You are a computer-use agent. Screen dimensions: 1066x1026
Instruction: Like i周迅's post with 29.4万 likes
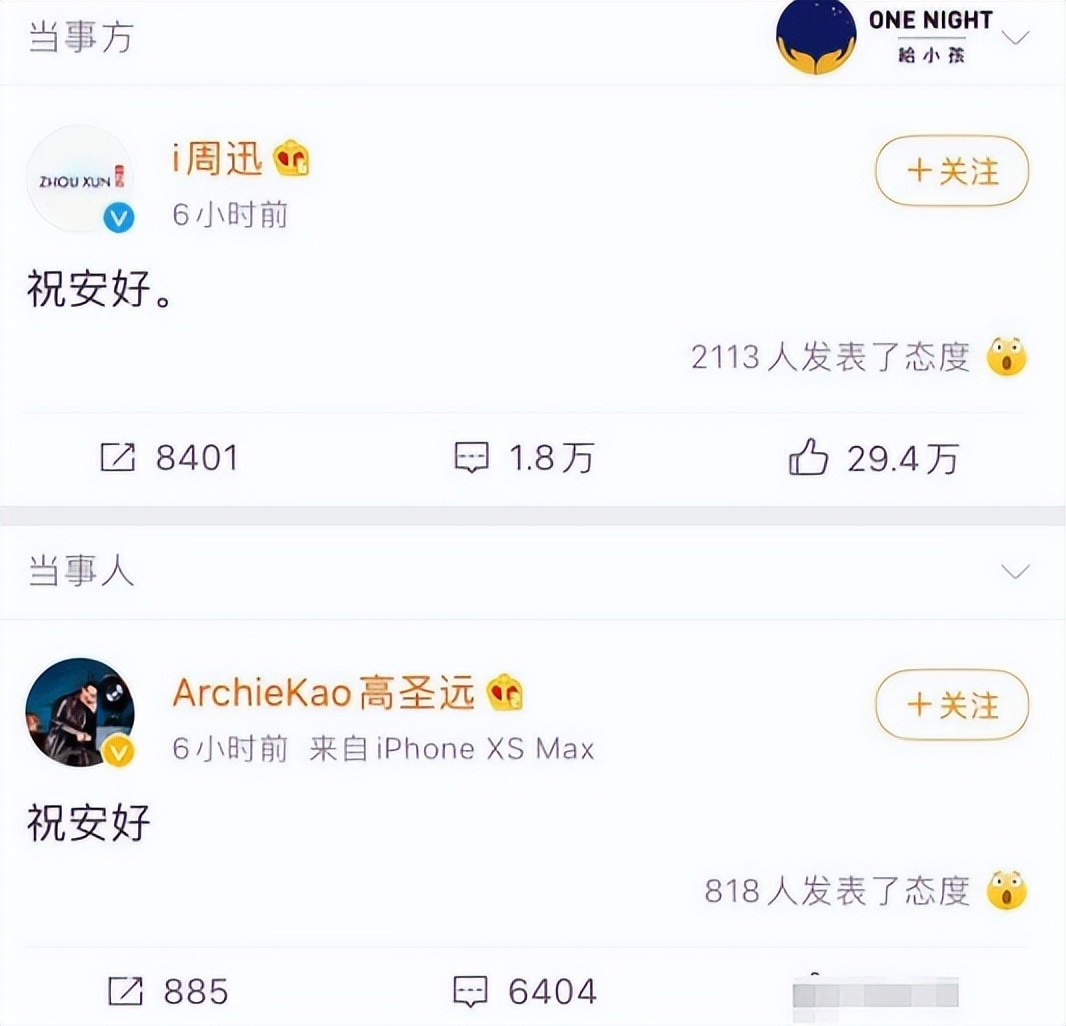(873, 459)
